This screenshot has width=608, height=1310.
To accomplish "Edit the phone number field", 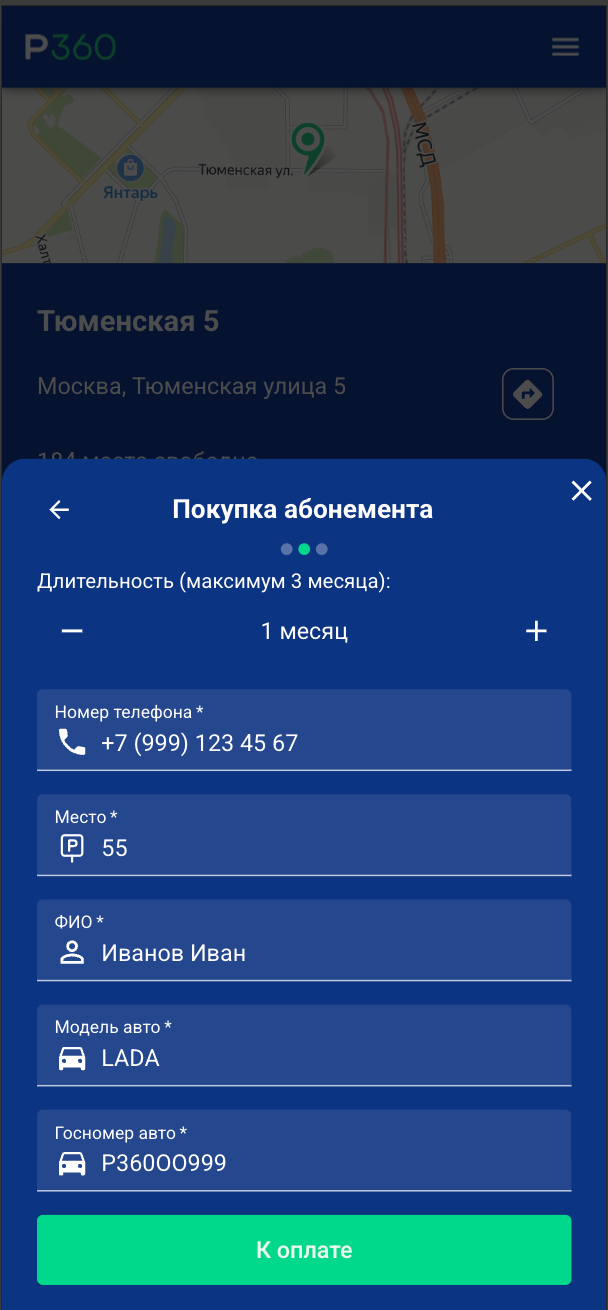I will (304, 730).
